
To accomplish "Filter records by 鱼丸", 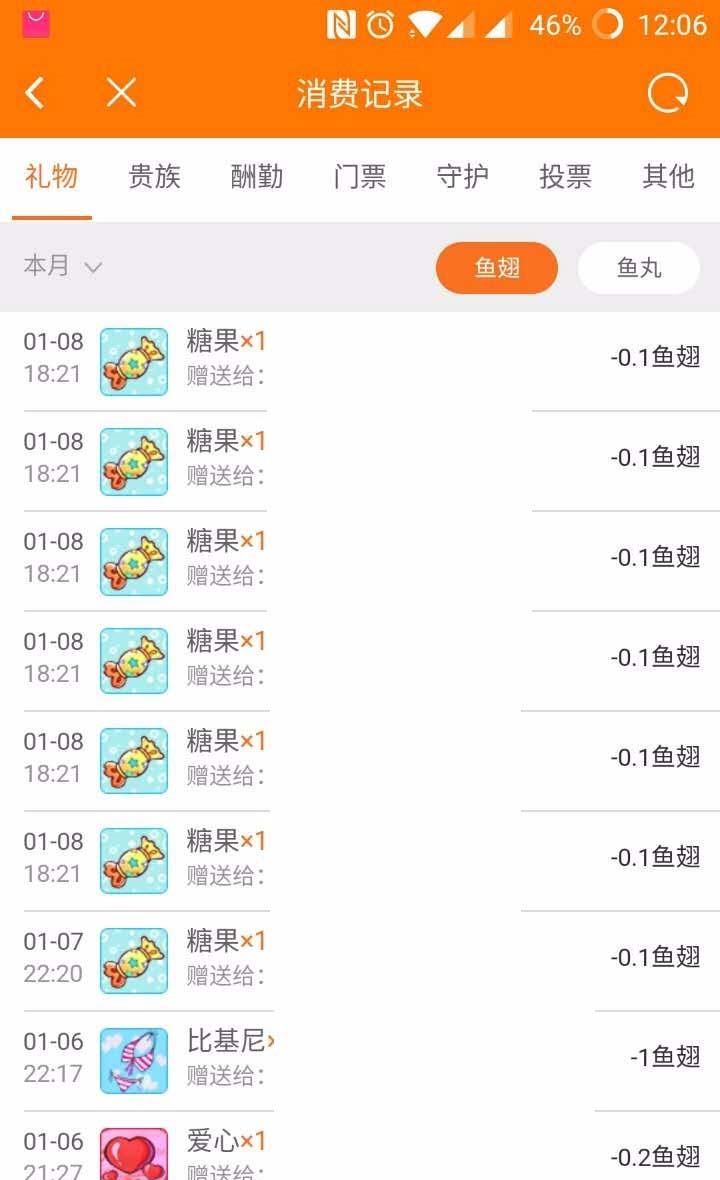I will click(639, 268).
